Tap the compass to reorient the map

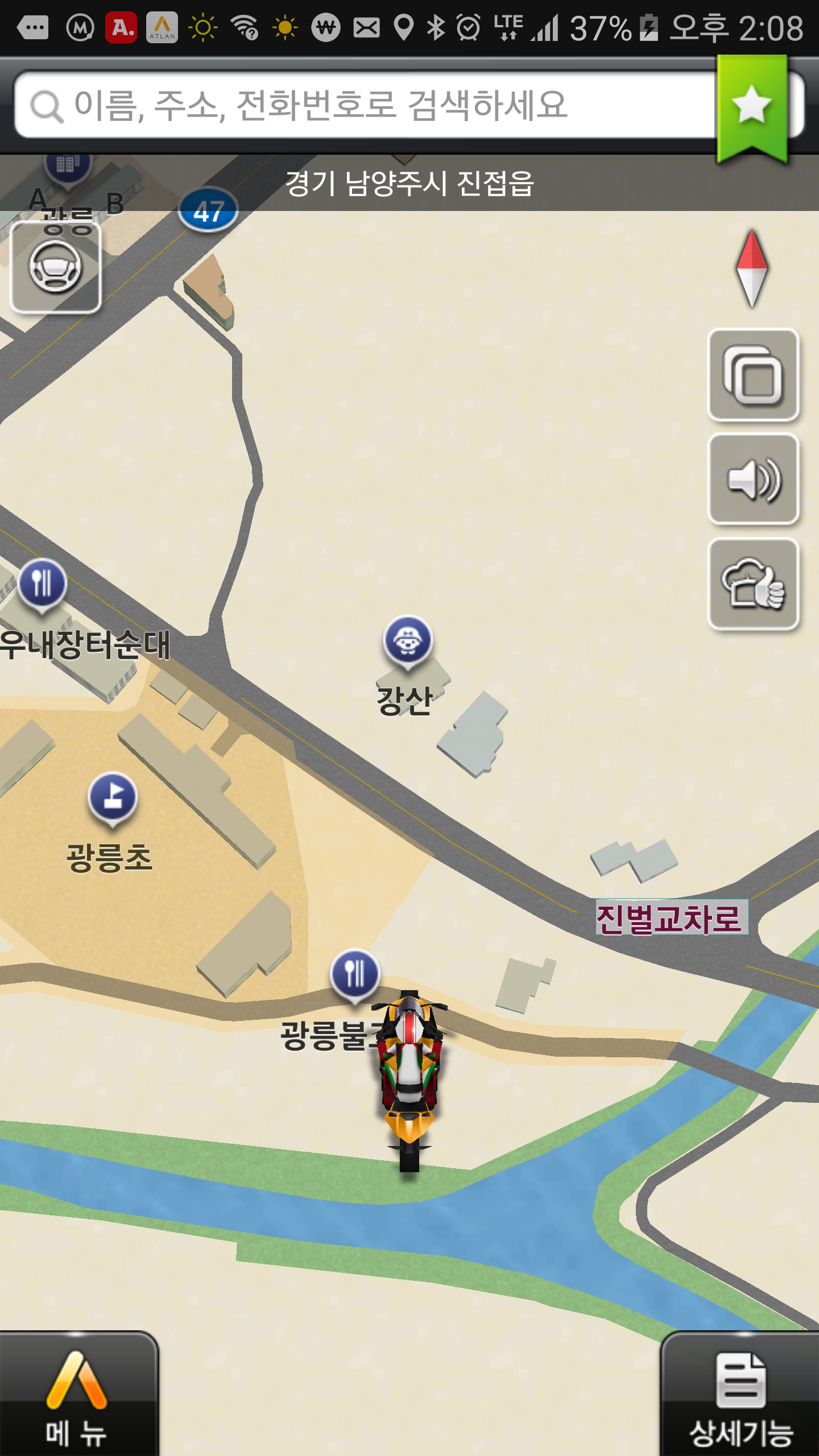pyautogui.click(x=751, y=268)
